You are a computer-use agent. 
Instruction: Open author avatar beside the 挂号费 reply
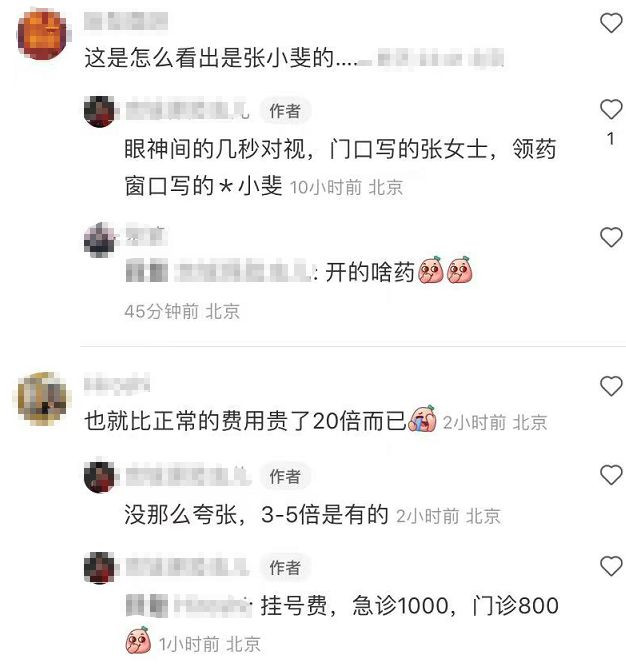(99, 568)
